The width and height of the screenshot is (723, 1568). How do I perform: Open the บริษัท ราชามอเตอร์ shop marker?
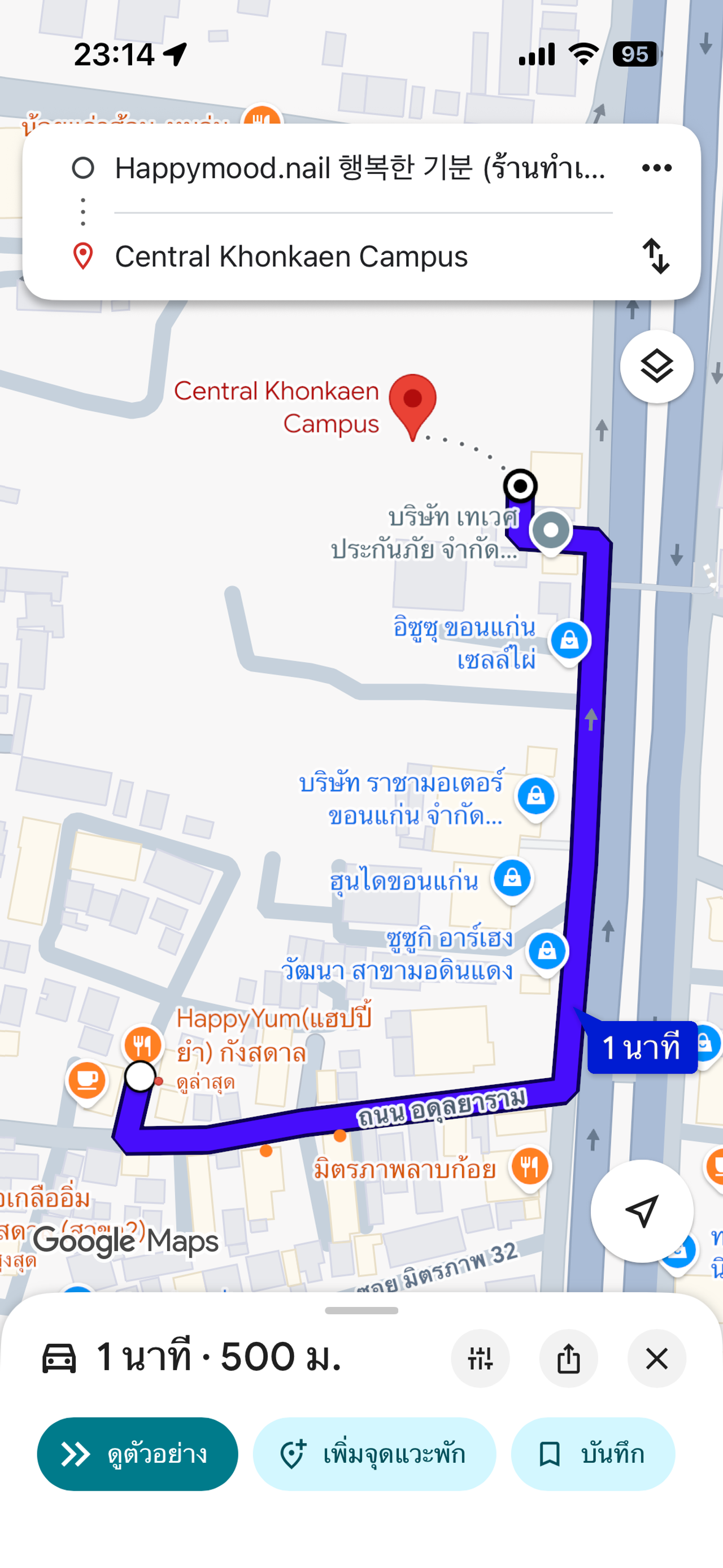coord(535,796)
